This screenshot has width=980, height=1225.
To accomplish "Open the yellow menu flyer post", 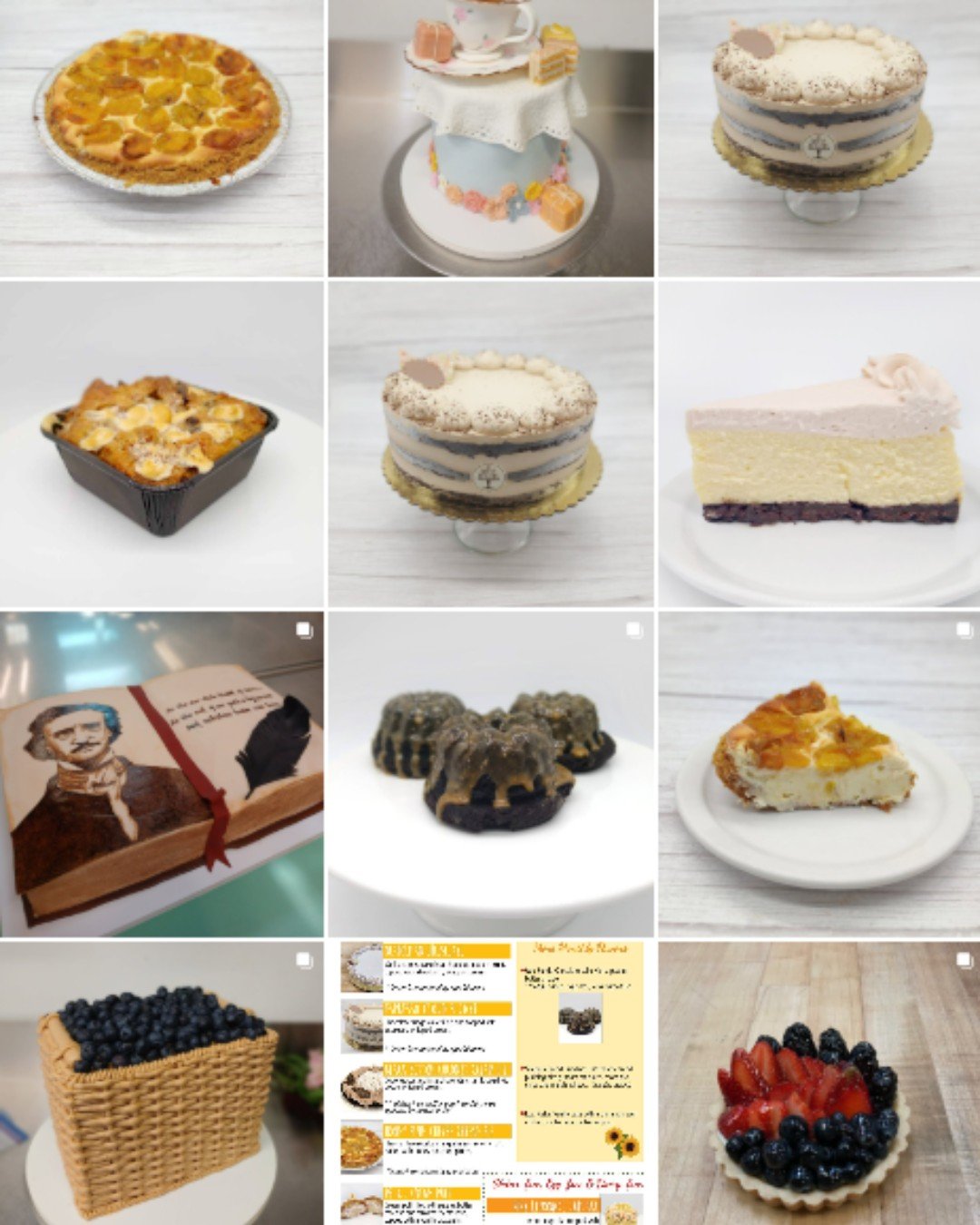I will [x=490, y=1084].
